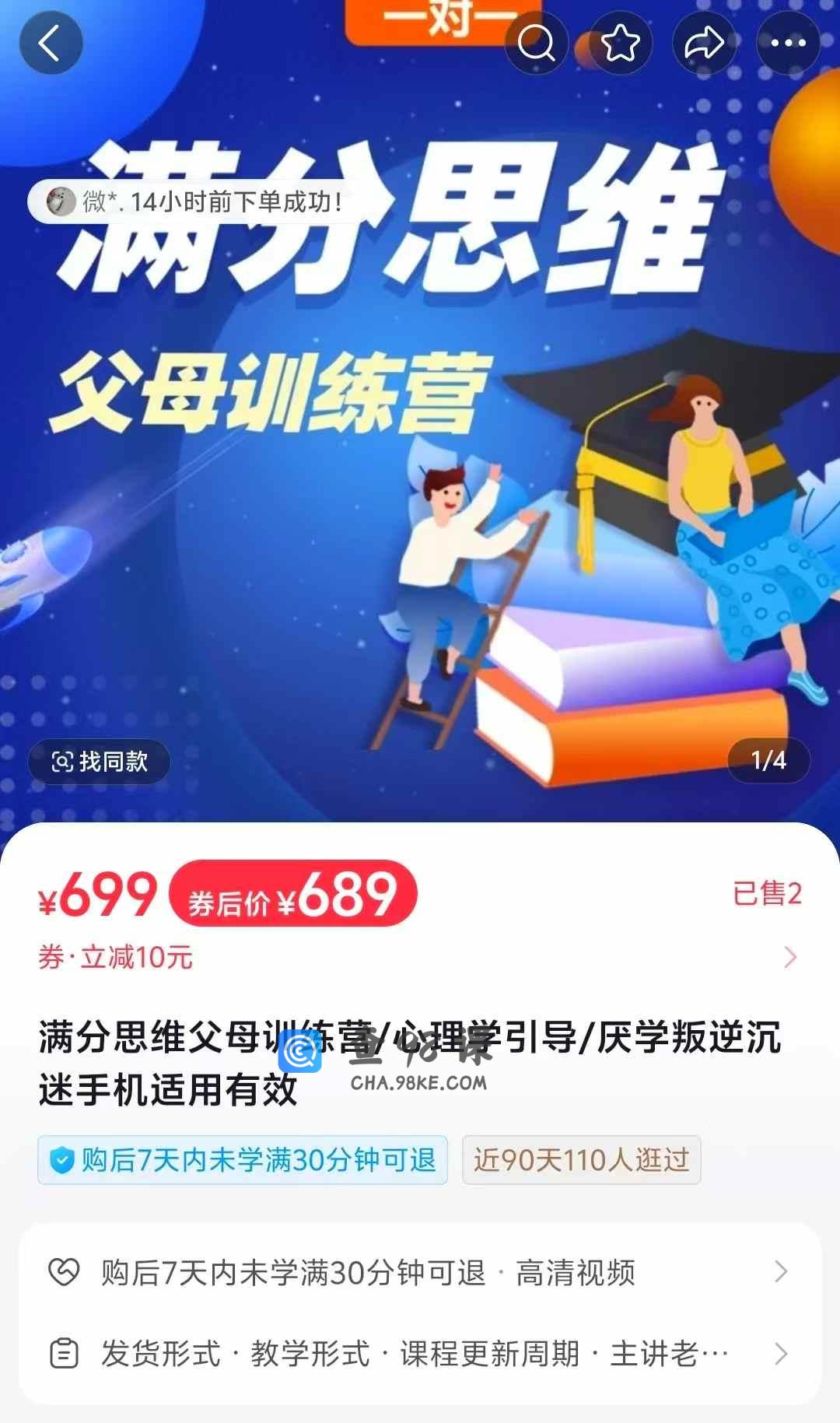The width and height of the screenshot is (840, 1423).
Task: Open the search magnifier icon
Action: 536,44
